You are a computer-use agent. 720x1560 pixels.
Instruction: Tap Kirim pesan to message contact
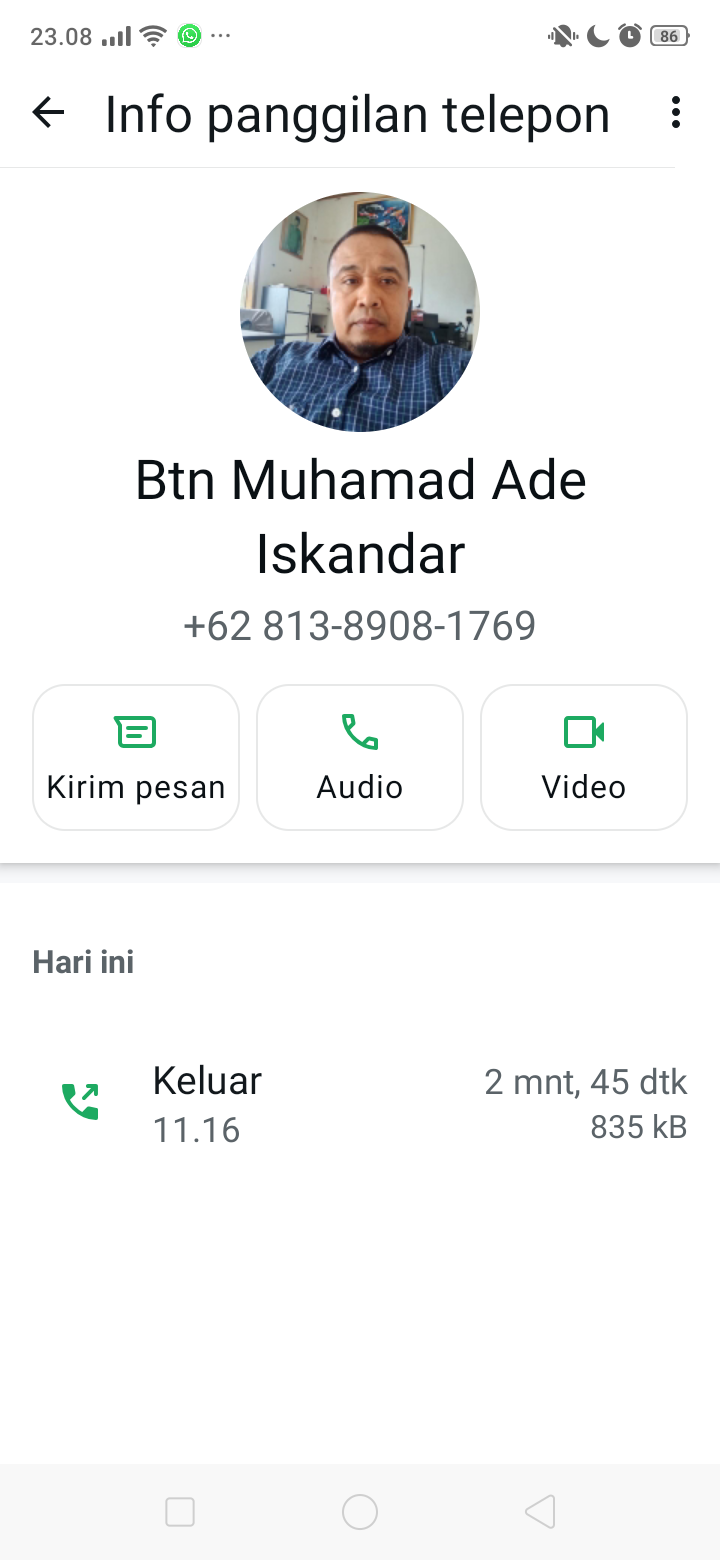[x=136, y=757]
